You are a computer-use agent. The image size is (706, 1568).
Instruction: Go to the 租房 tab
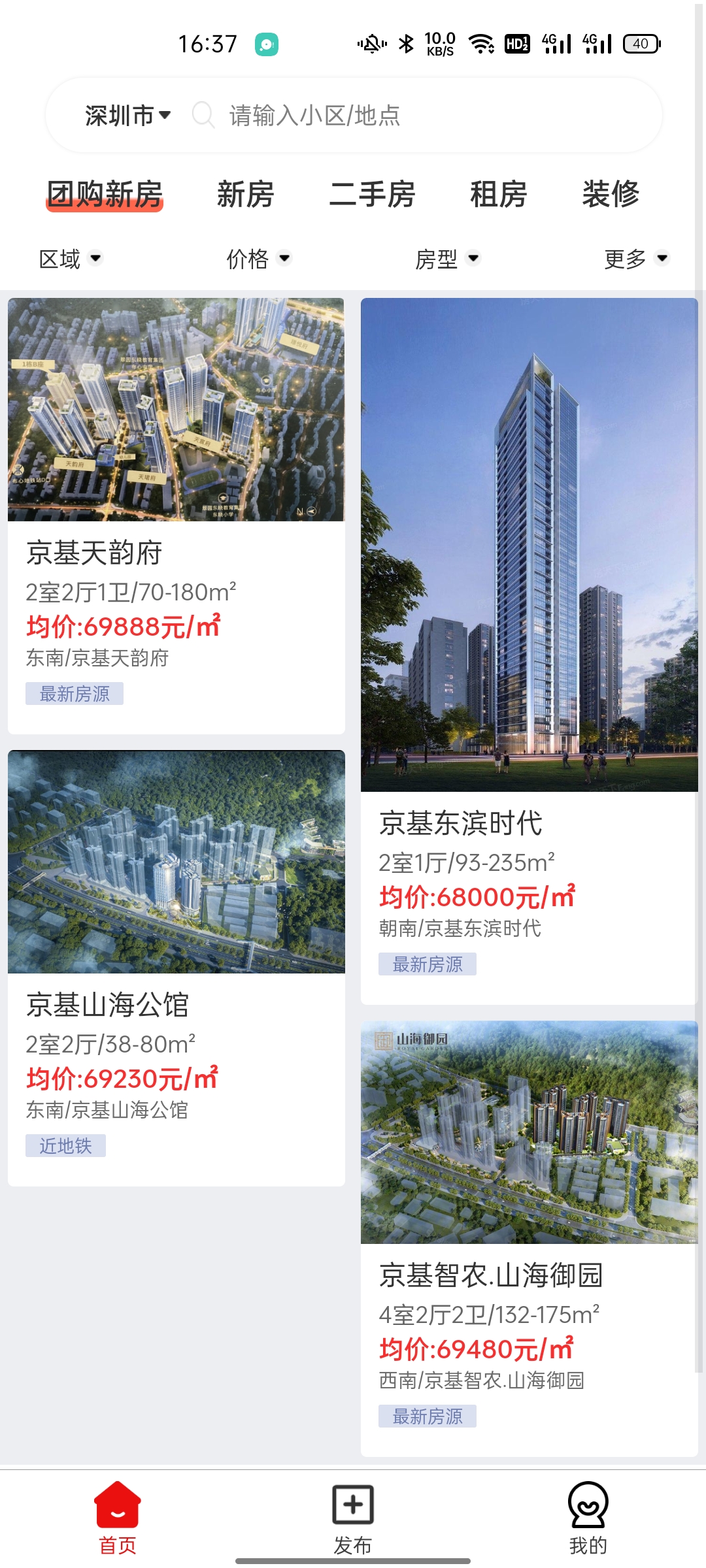(498, 195)
